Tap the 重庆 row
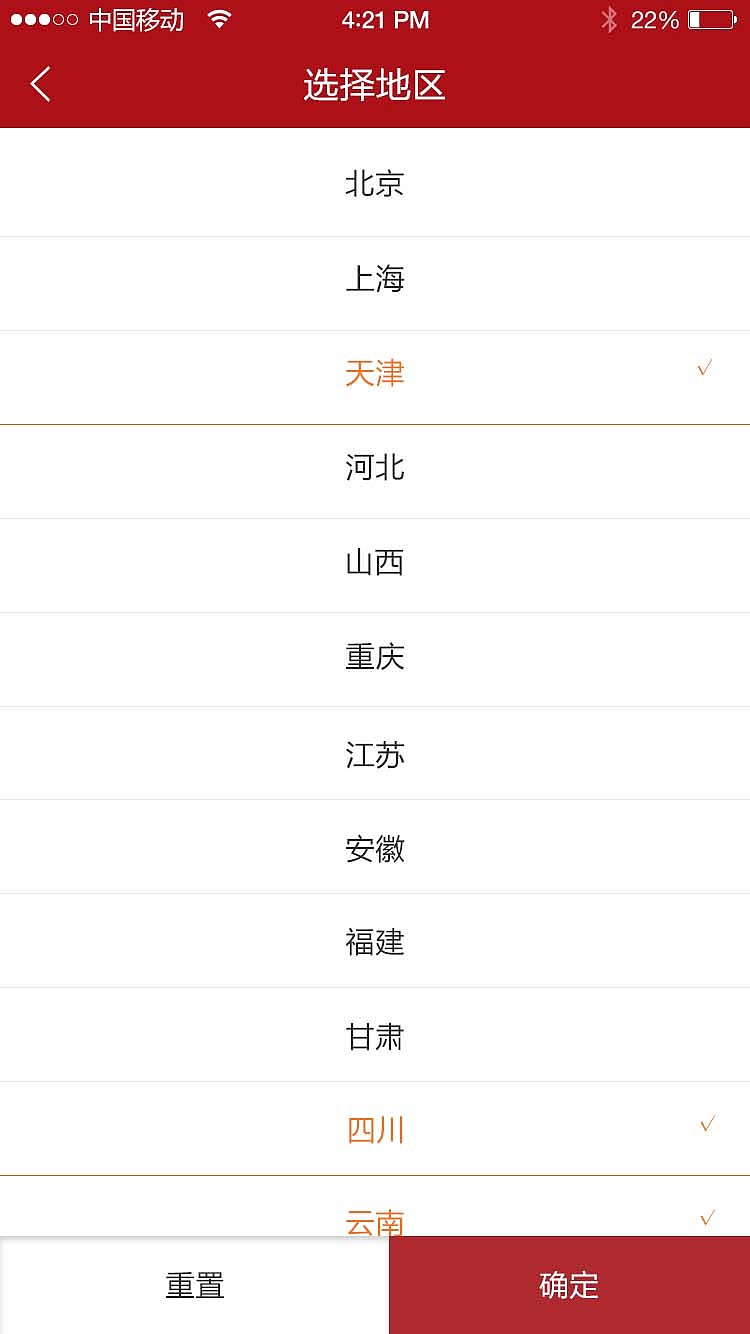Image resolution: width=750 pixels, height=1334 pixels. pyautogui.click(x=375, y=657)
